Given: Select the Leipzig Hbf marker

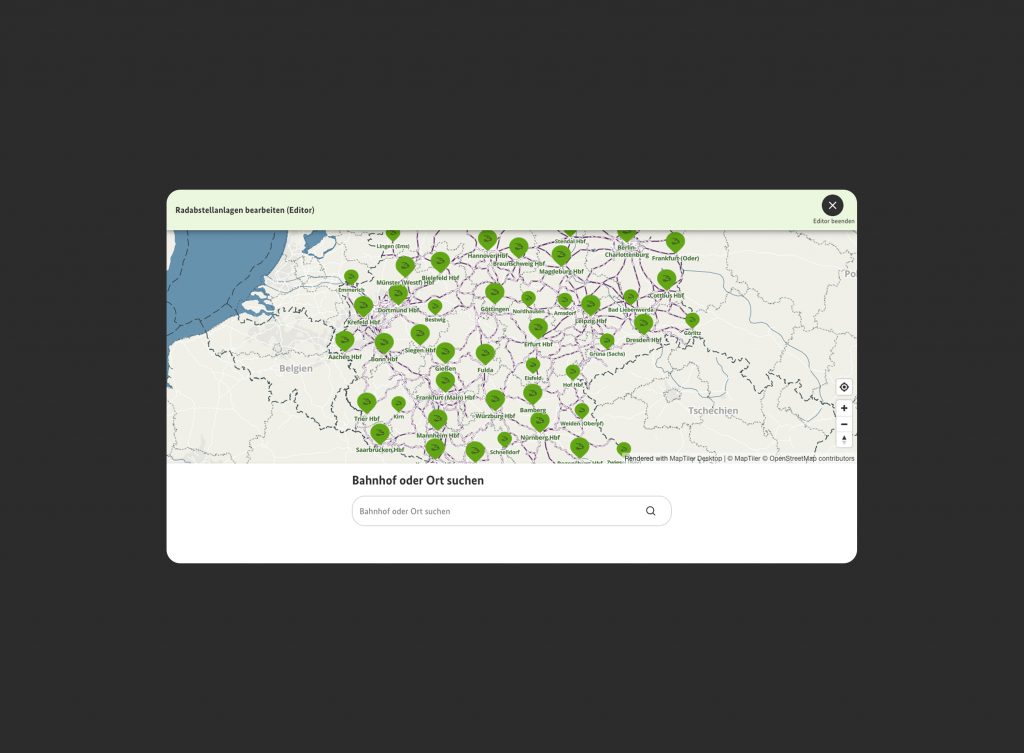Looking at the screenshot, I should 591,303.
